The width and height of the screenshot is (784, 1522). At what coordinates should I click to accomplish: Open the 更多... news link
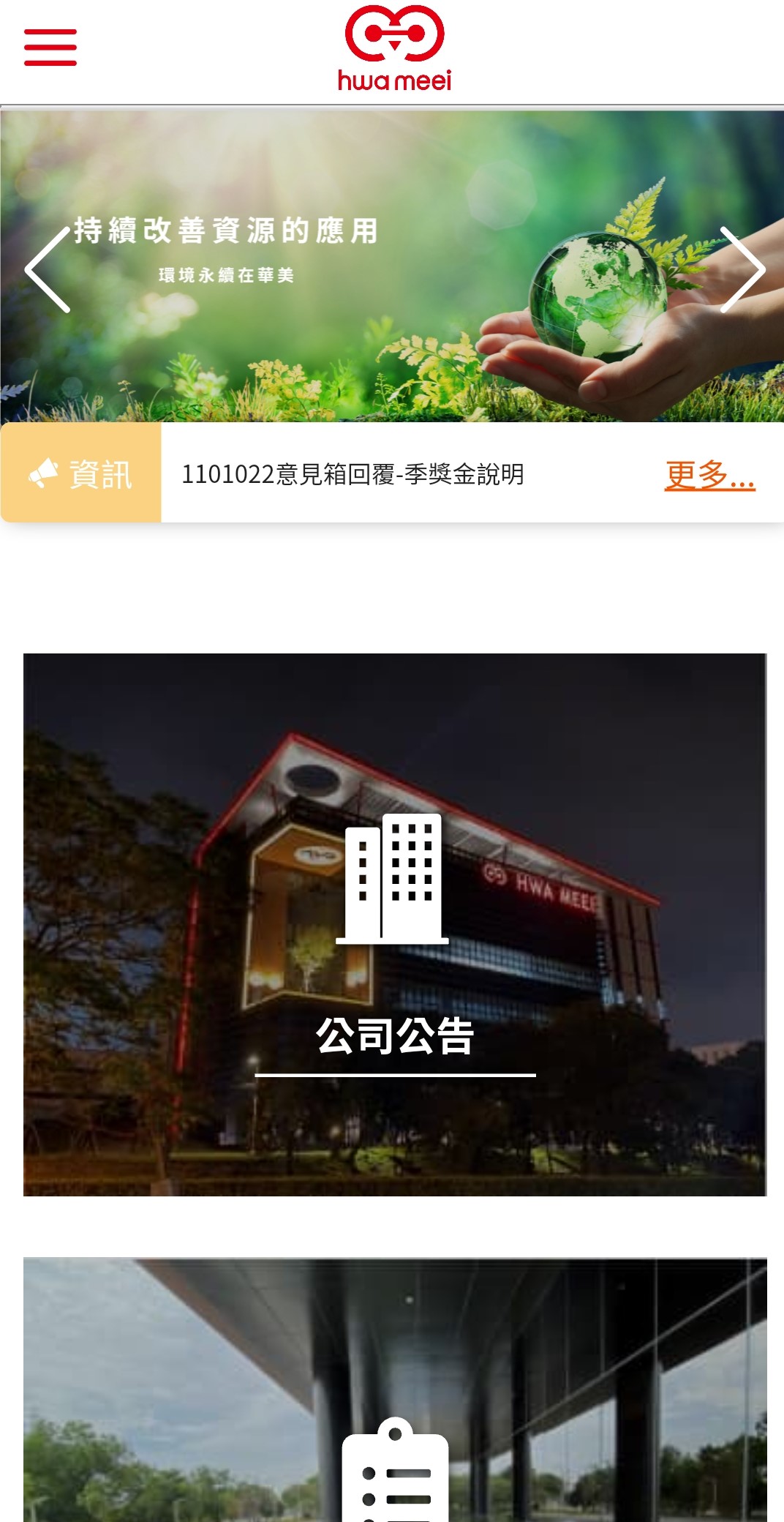click(709, 475)
